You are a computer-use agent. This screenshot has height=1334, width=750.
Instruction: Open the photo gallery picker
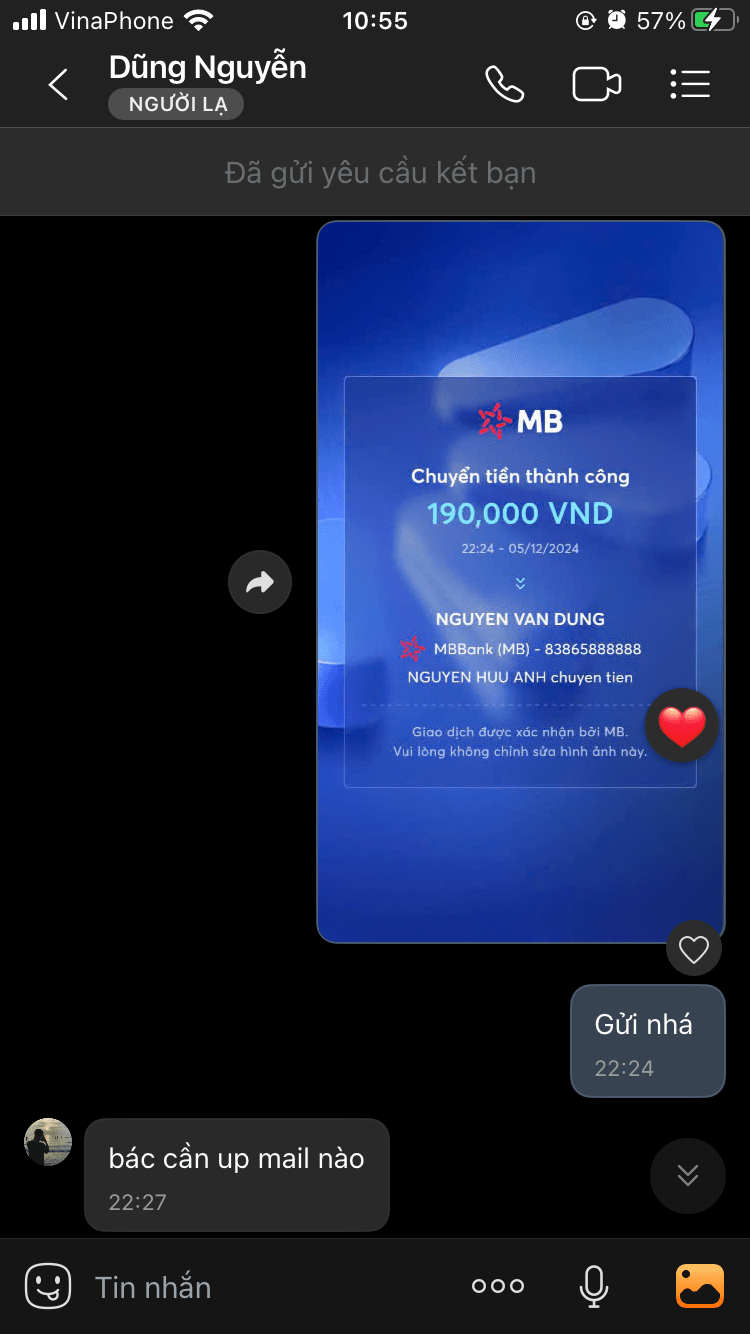[700, 1287]
